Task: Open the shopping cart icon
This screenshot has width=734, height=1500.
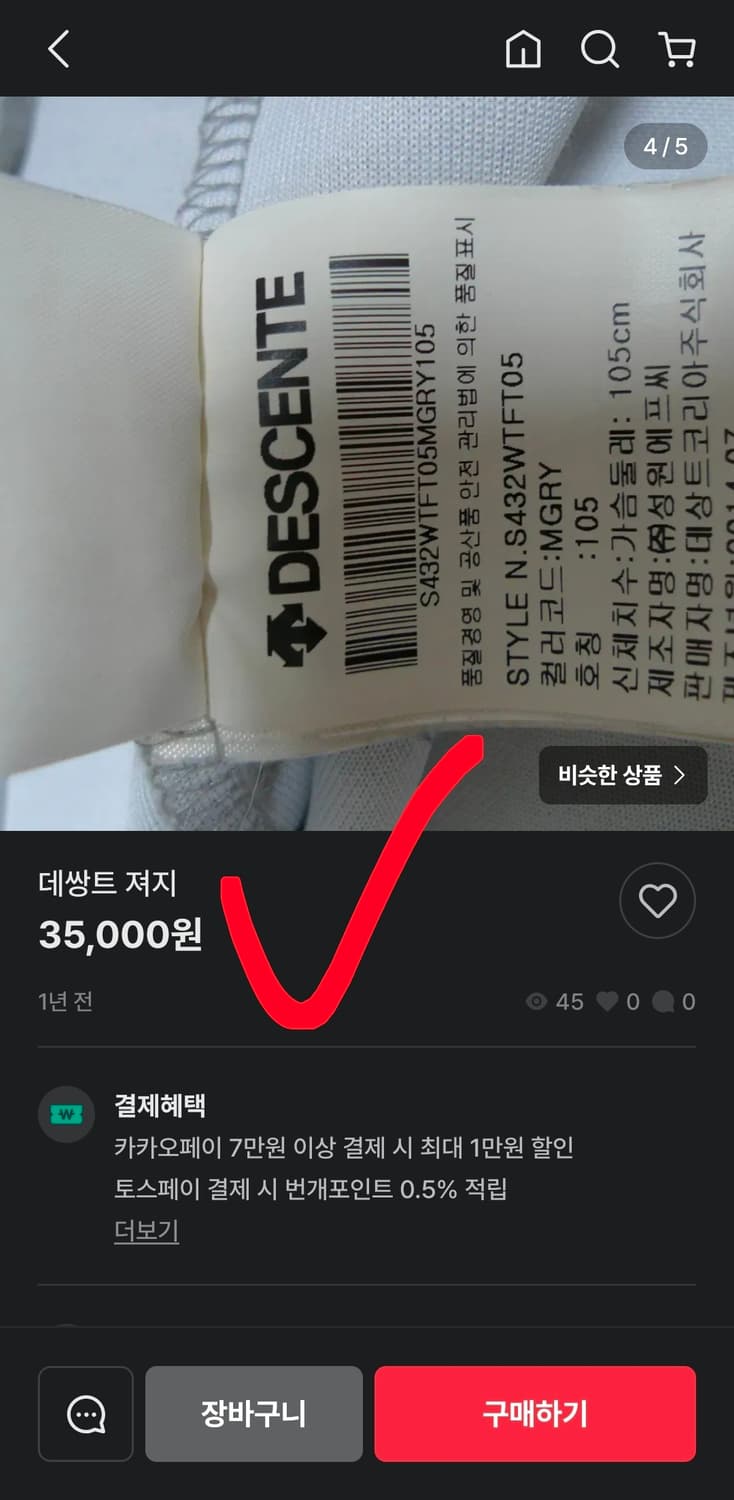Action: [x=678, y=50]
